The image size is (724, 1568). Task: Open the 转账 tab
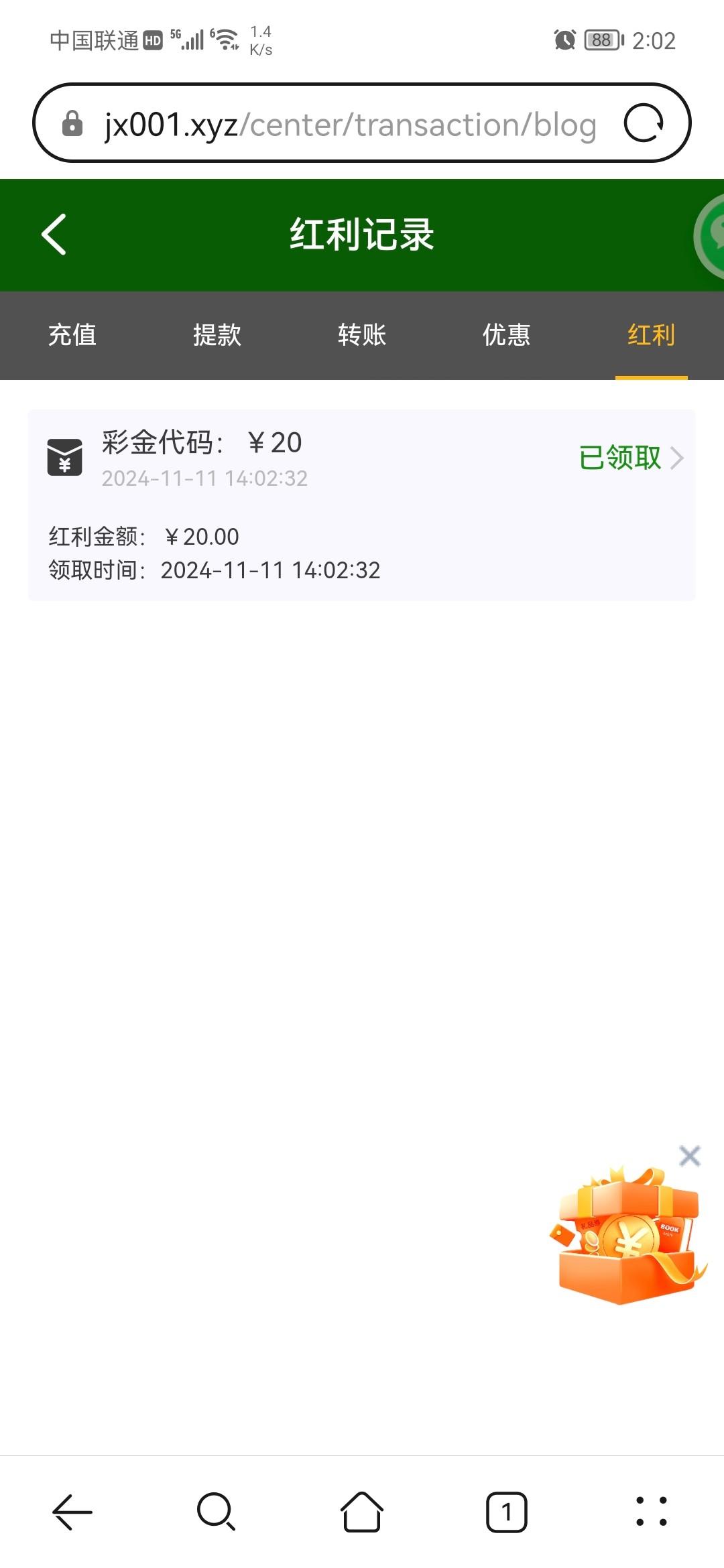[362, 335]
